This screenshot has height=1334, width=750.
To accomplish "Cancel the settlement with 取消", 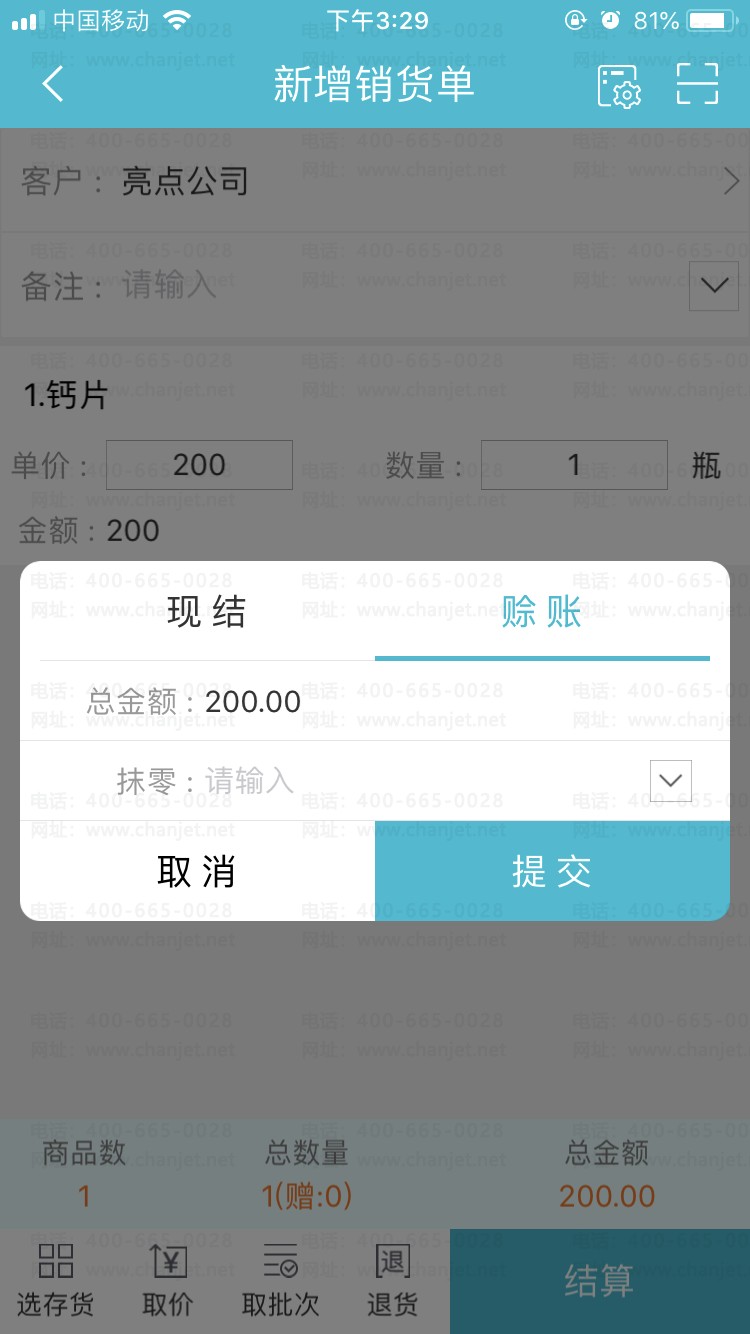I will coord(197,872).
